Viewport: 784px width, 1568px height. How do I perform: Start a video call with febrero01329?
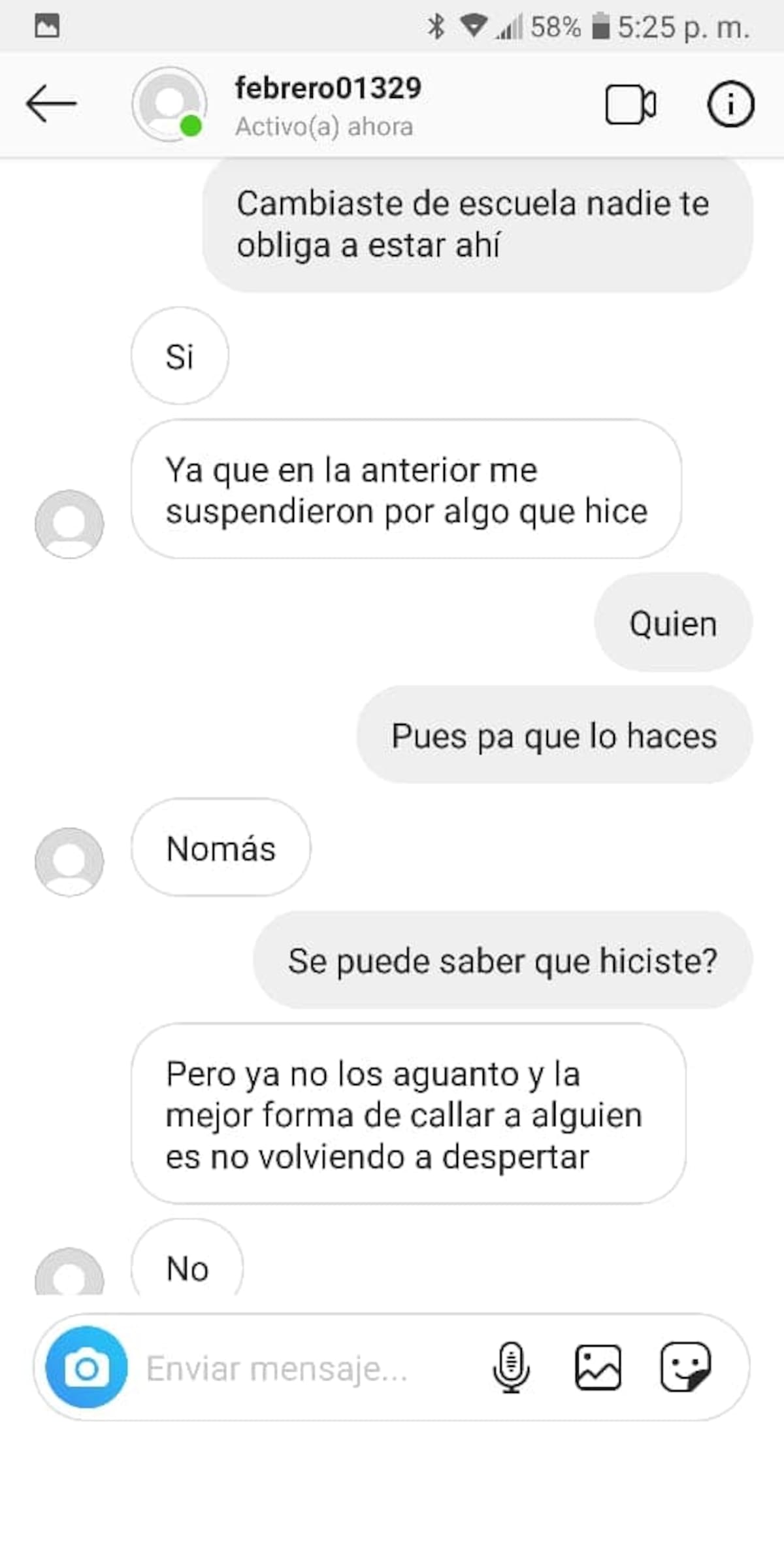pyautogui.click(x=630, y=105)
